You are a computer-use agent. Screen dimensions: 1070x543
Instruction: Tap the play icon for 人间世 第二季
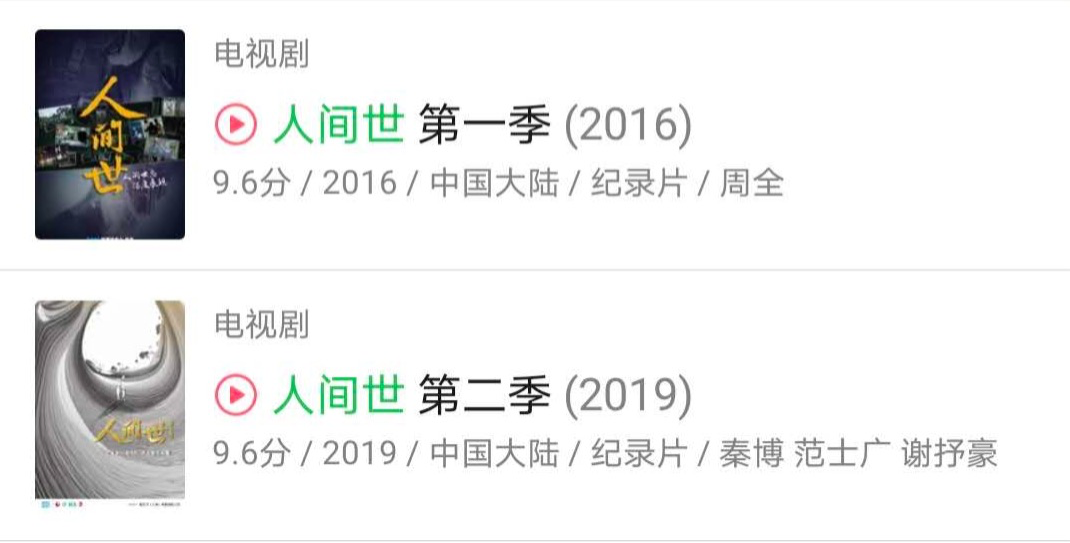(236, 396)
